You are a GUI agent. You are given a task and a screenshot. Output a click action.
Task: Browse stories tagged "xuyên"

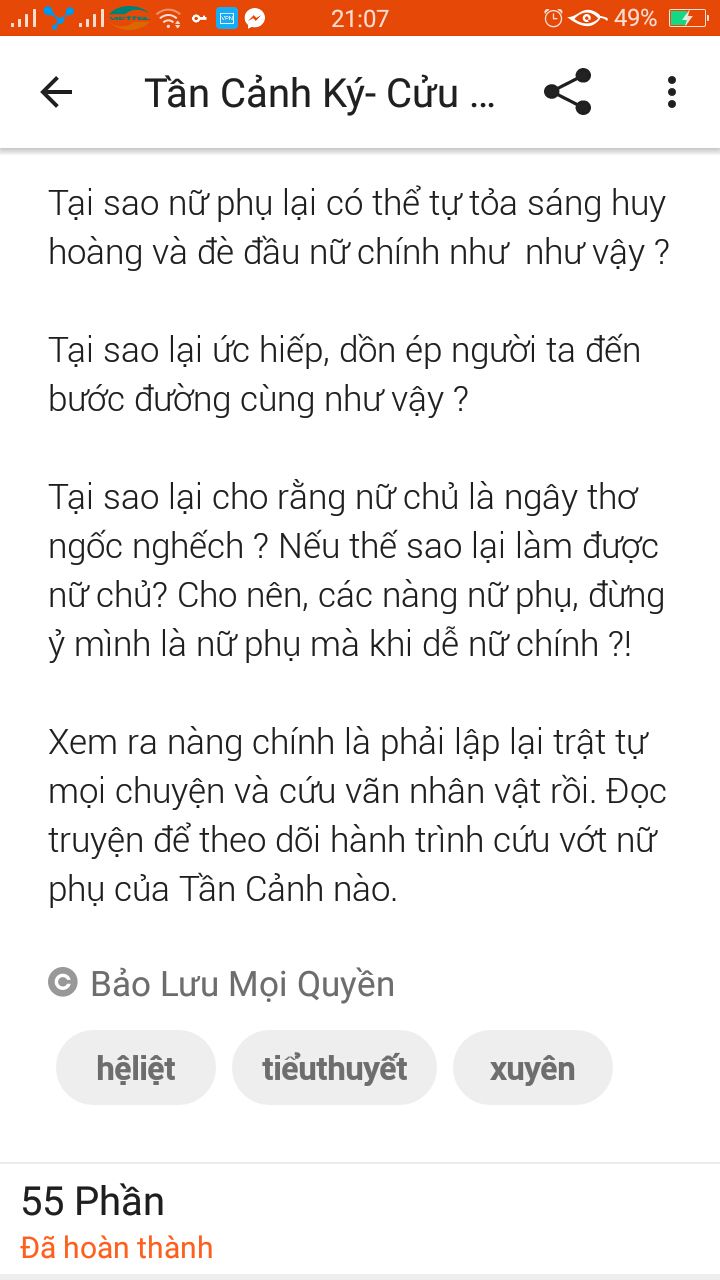(532, 1068)
